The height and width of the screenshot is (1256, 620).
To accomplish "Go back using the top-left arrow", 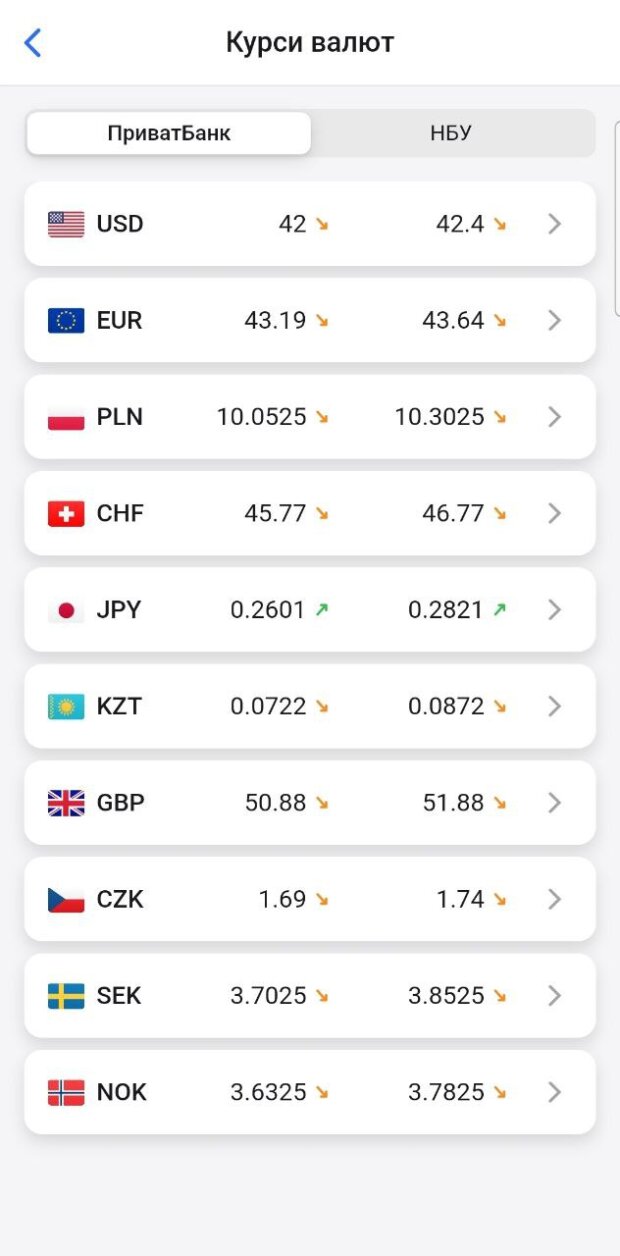I will pyautogui.click(x=33, y=43).
